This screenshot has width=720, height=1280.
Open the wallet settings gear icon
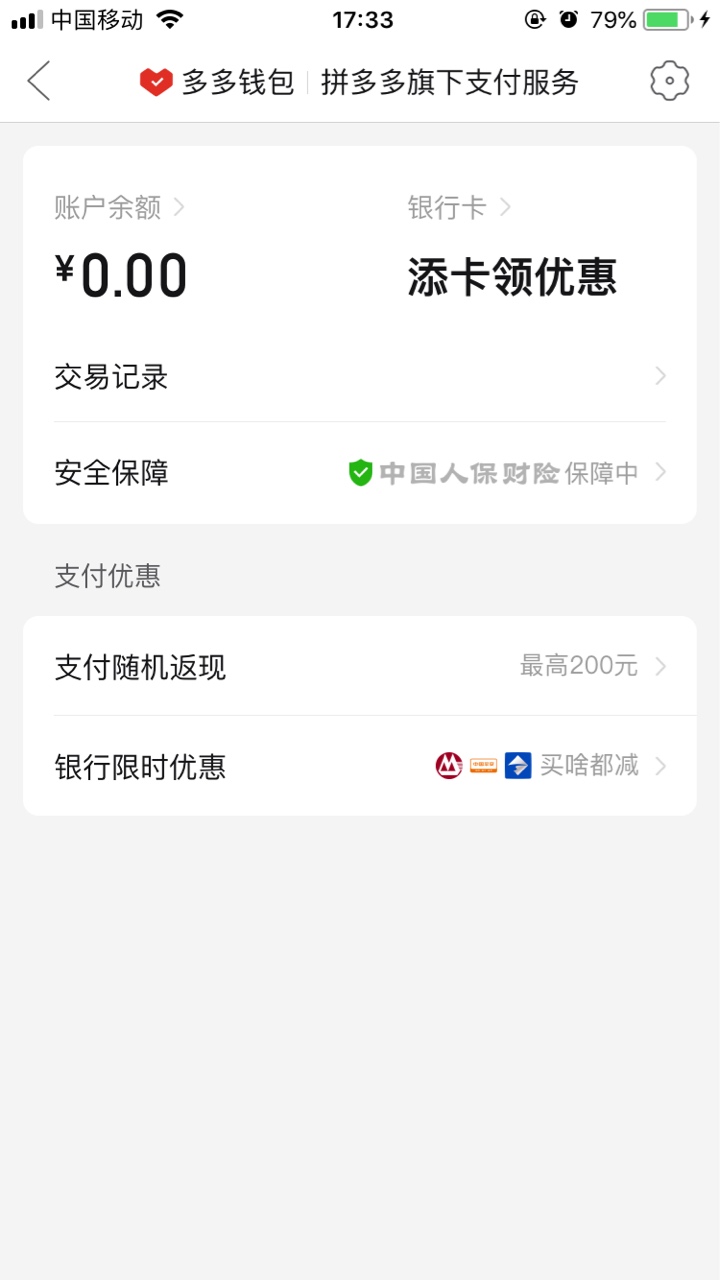(x=670, y=81)
